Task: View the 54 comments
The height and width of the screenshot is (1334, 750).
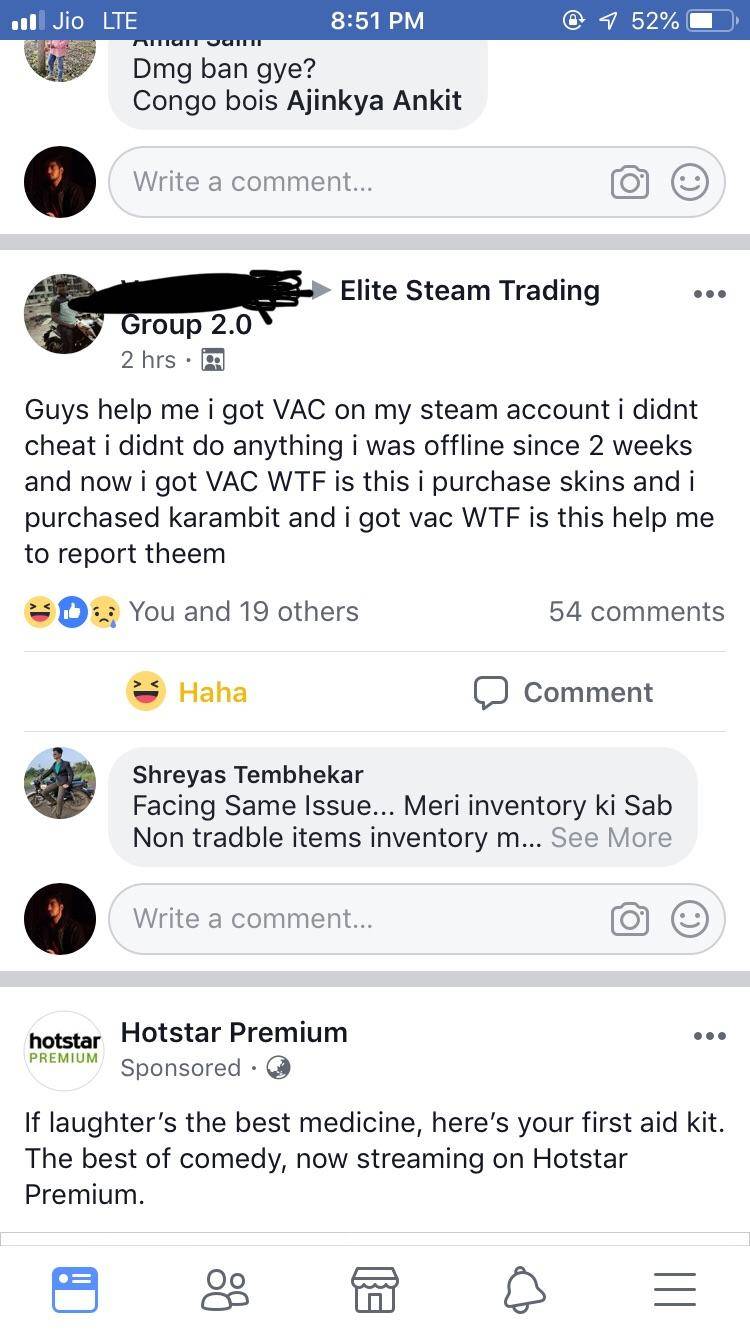Action: point(636,611)
